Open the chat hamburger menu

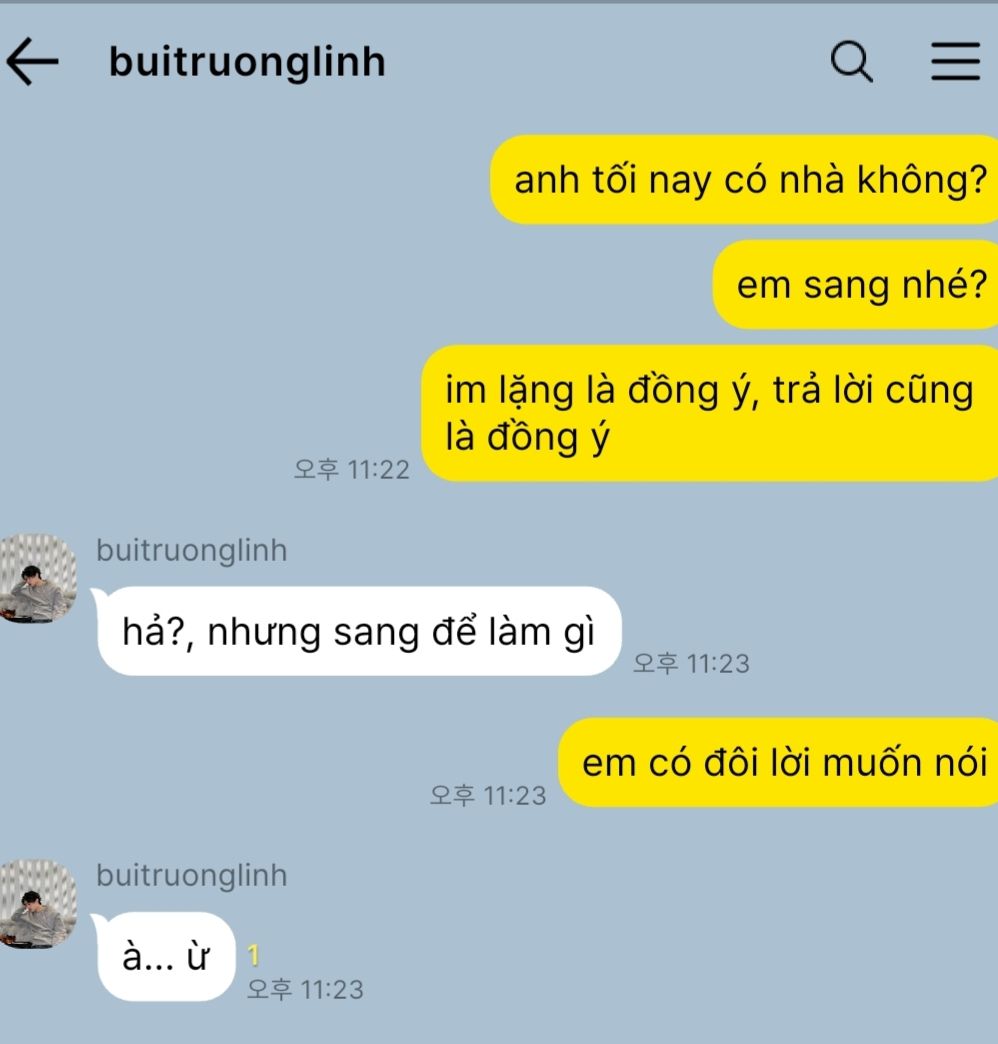pos(955,62)
